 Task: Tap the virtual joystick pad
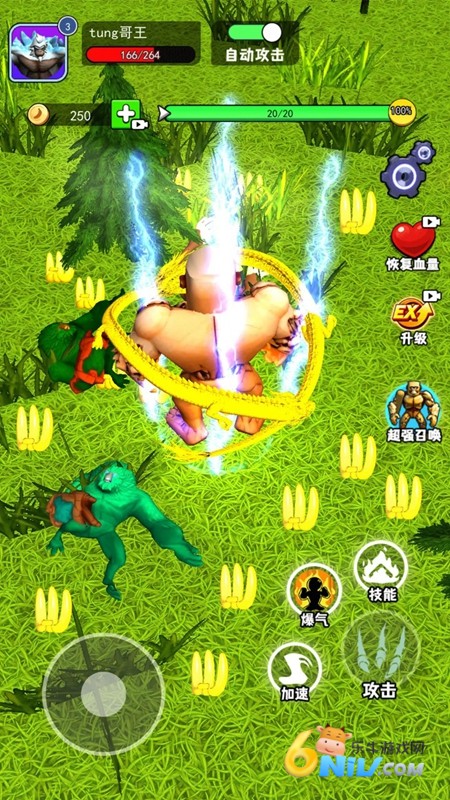point(103,694)
